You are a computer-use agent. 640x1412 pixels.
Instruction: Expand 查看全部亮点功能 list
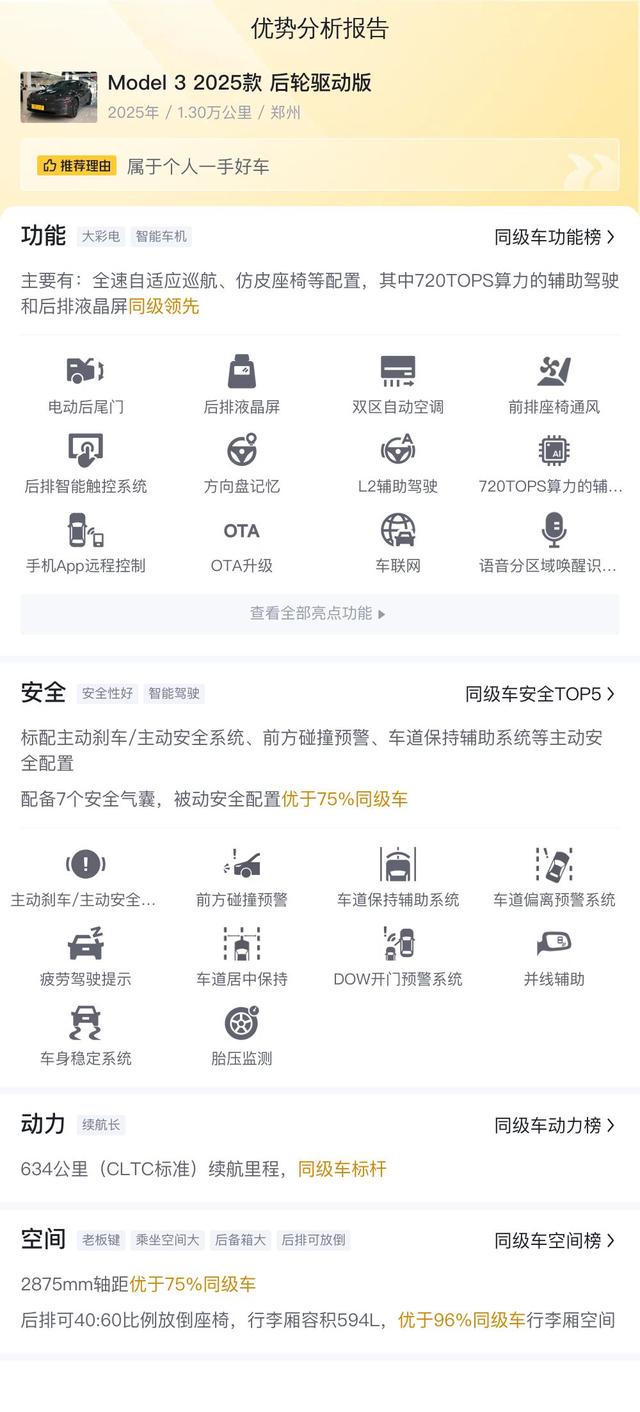319,613
